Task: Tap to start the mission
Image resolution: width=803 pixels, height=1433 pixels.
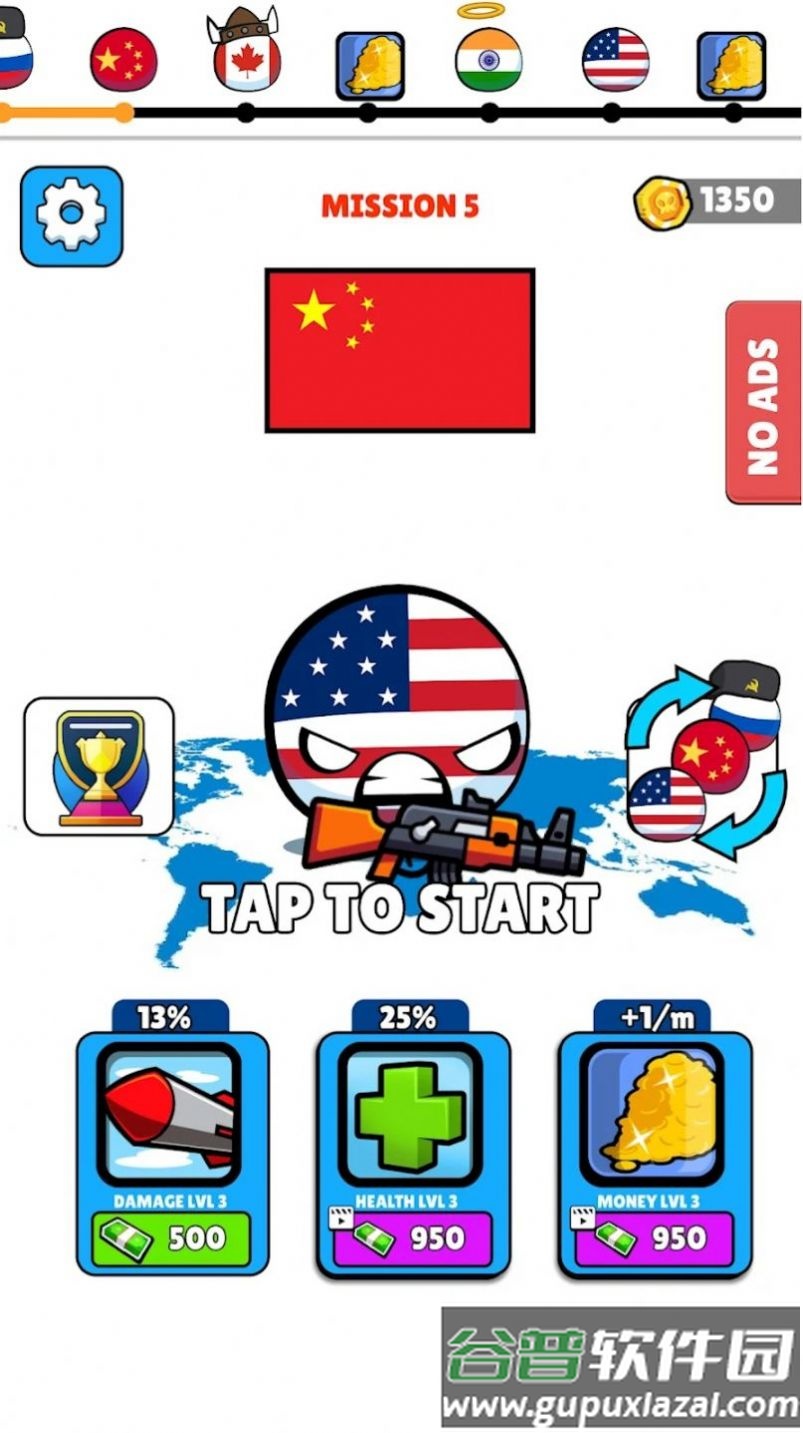Action: tap(400, 908)
